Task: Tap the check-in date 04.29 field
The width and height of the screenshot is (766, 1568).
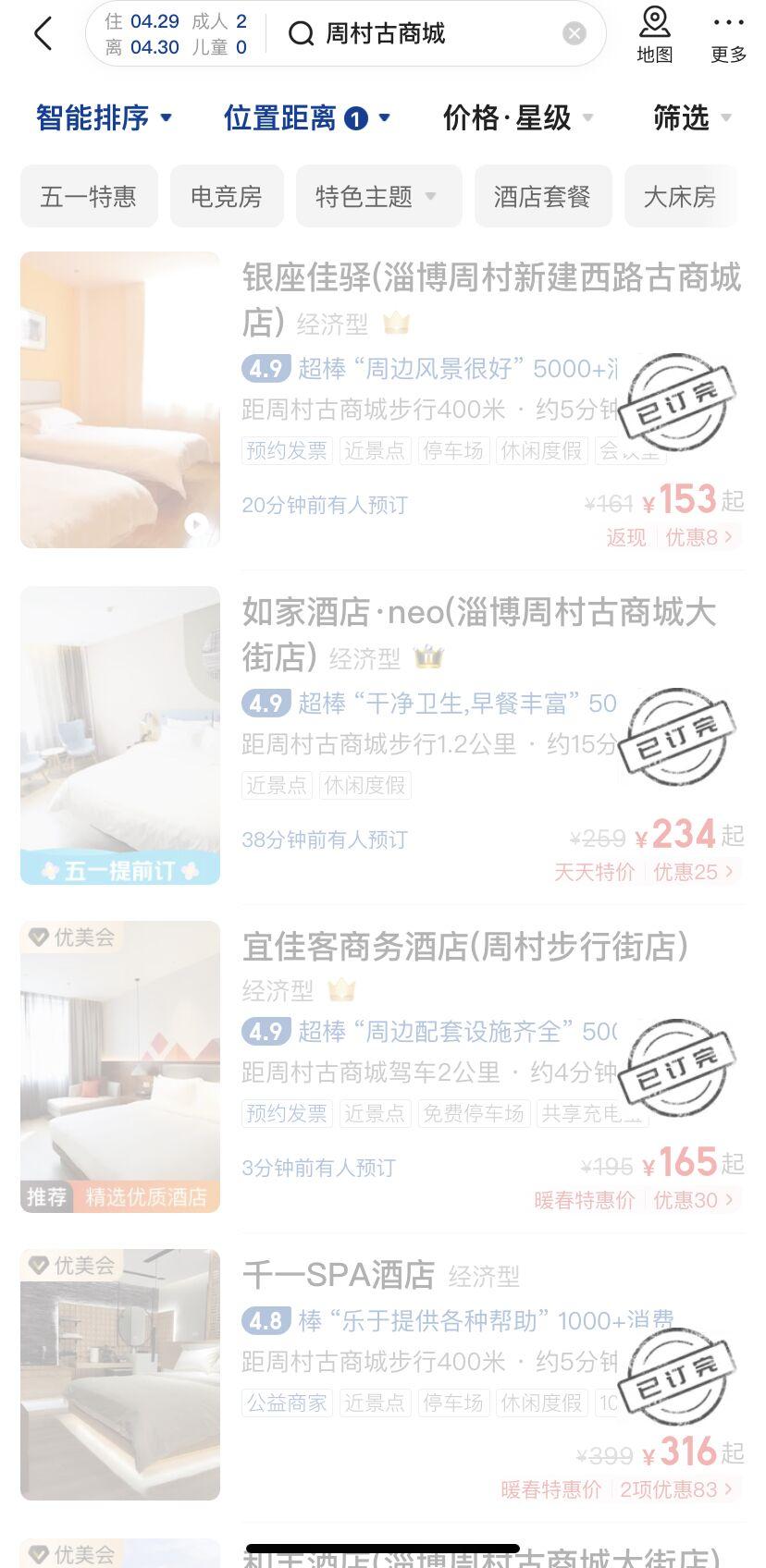Action: [157, 19]
